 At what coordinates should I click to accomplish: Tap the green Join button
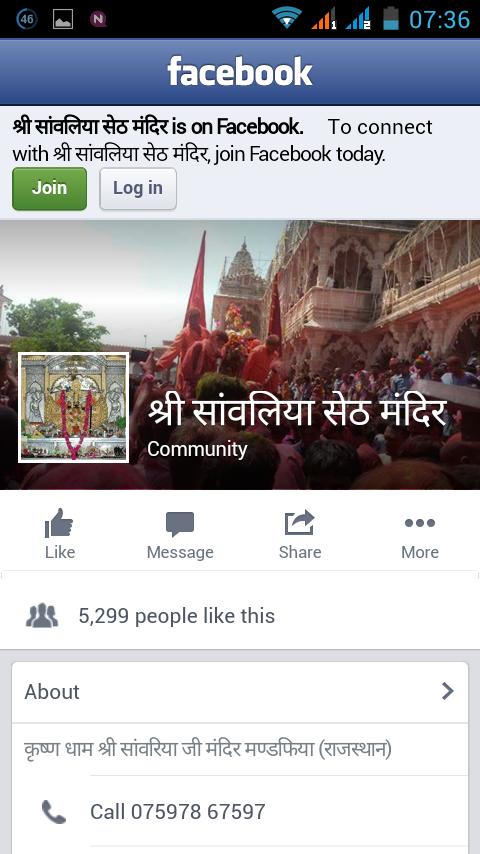click(50, 188)
